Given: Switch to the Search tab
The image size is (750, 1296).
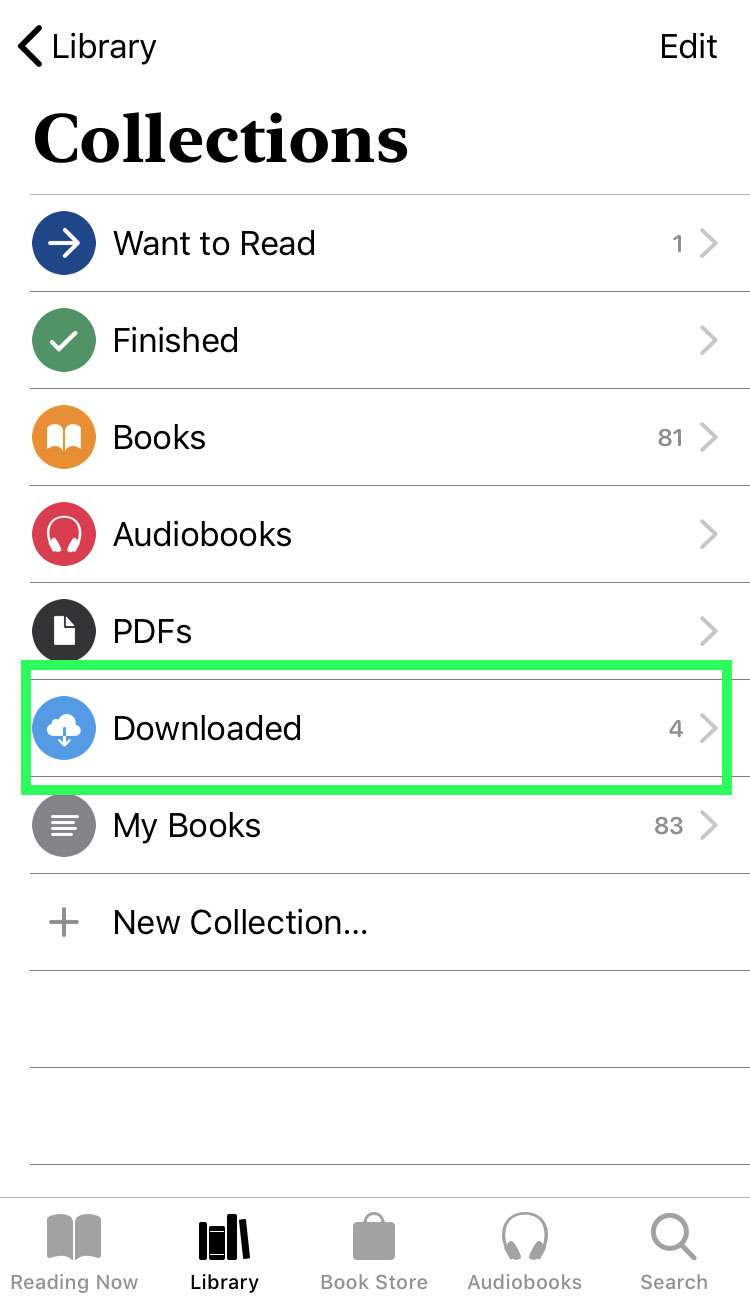Looking at the screenshot, I should tap(673, 1250).
